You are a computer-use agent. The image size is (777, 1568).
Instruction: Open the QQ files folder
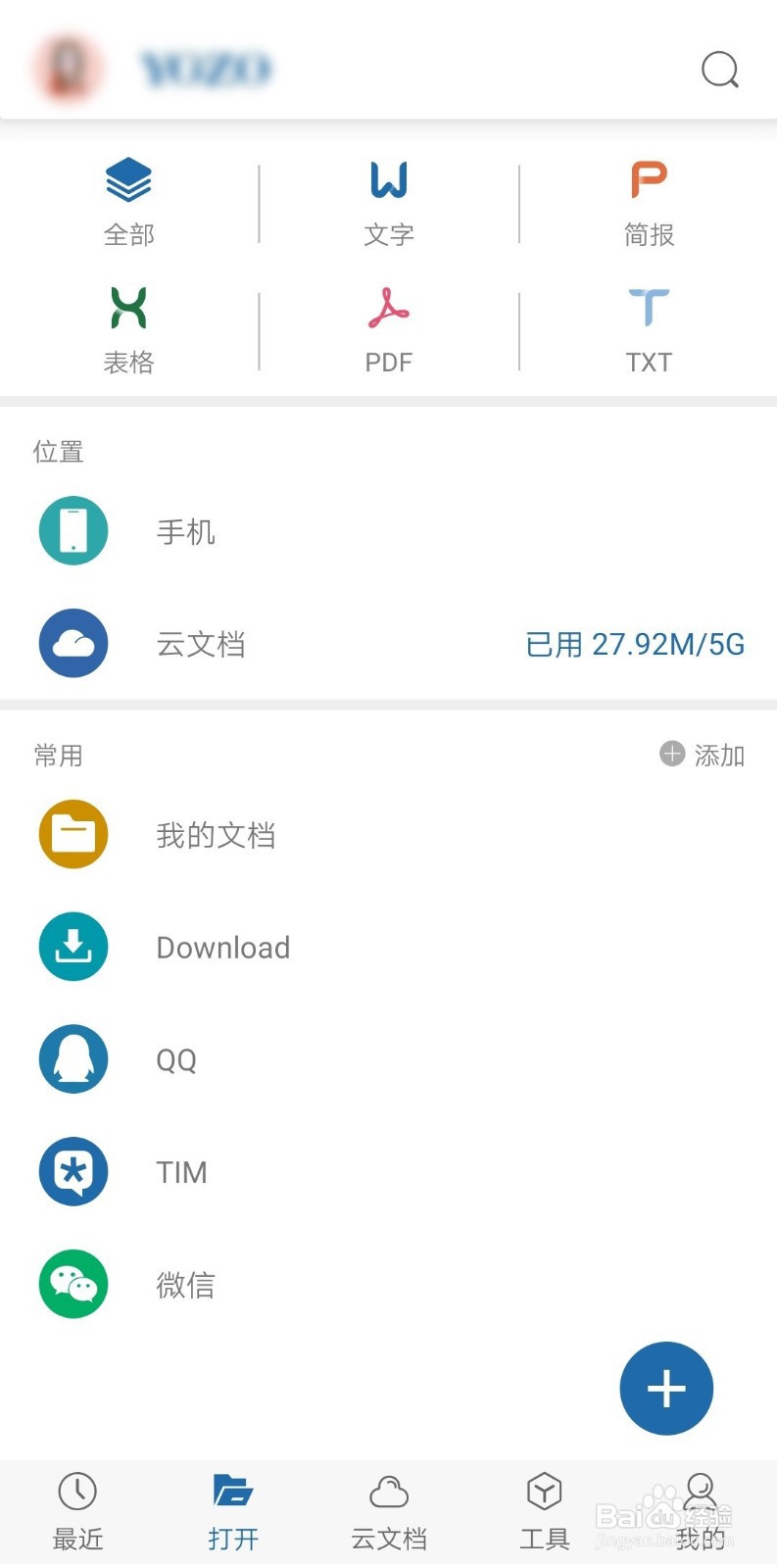(x=176, y=1059)
